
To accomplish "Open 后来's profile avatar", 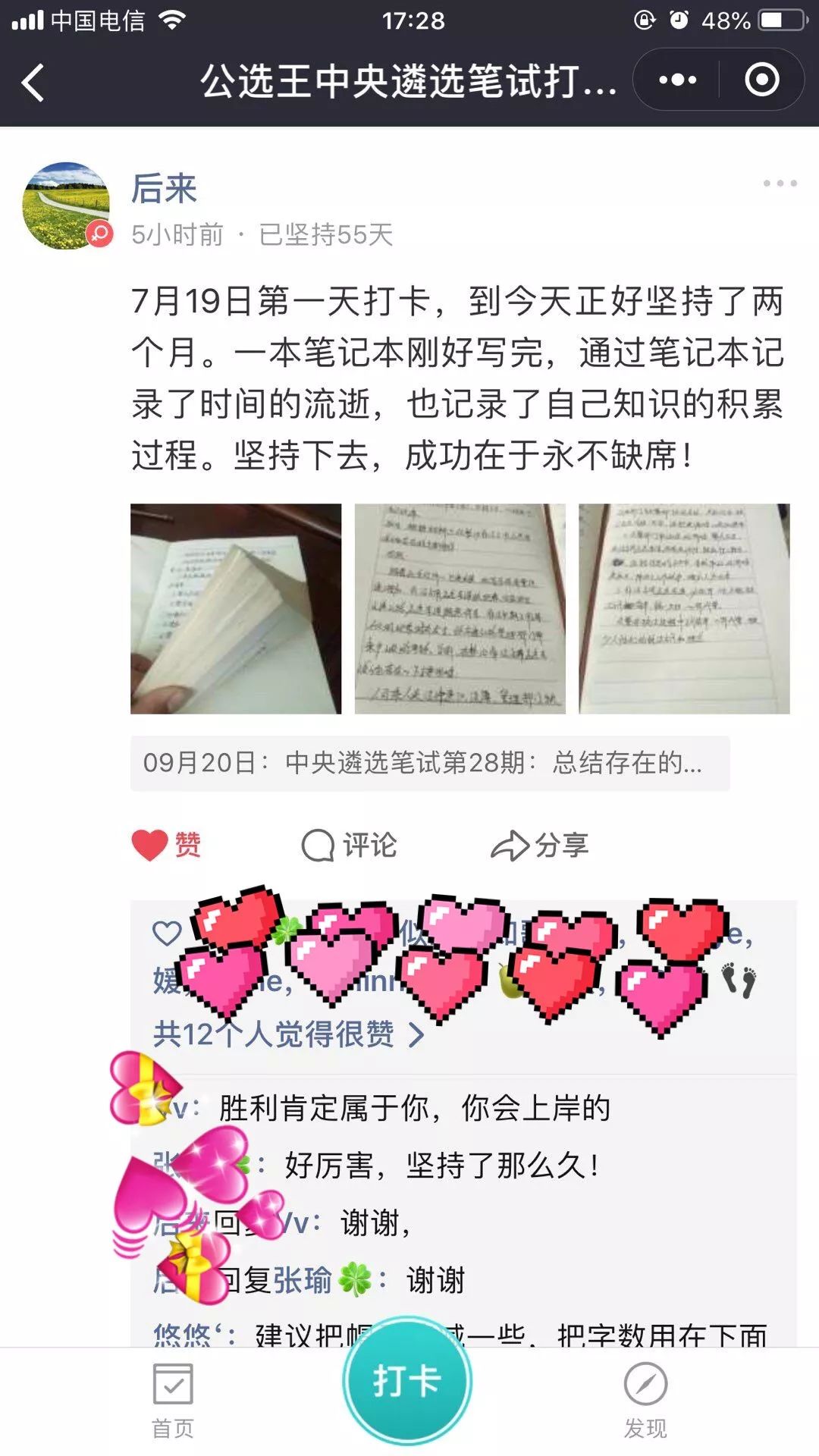I will pos(67,205).
